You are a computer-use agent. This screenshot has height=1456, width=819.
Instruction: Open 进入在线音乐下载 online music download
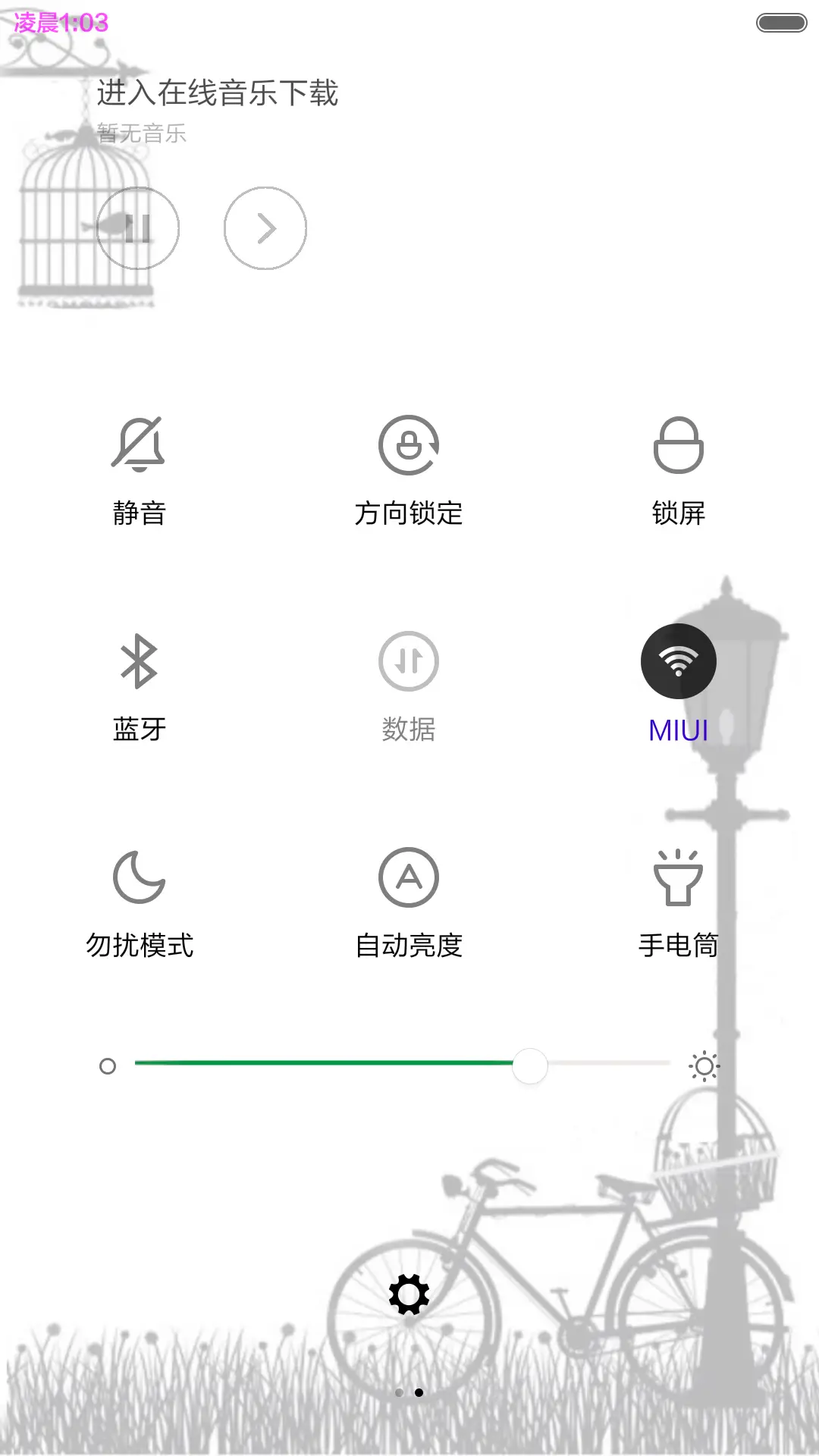pyautogui.click(x=217, y=93)
